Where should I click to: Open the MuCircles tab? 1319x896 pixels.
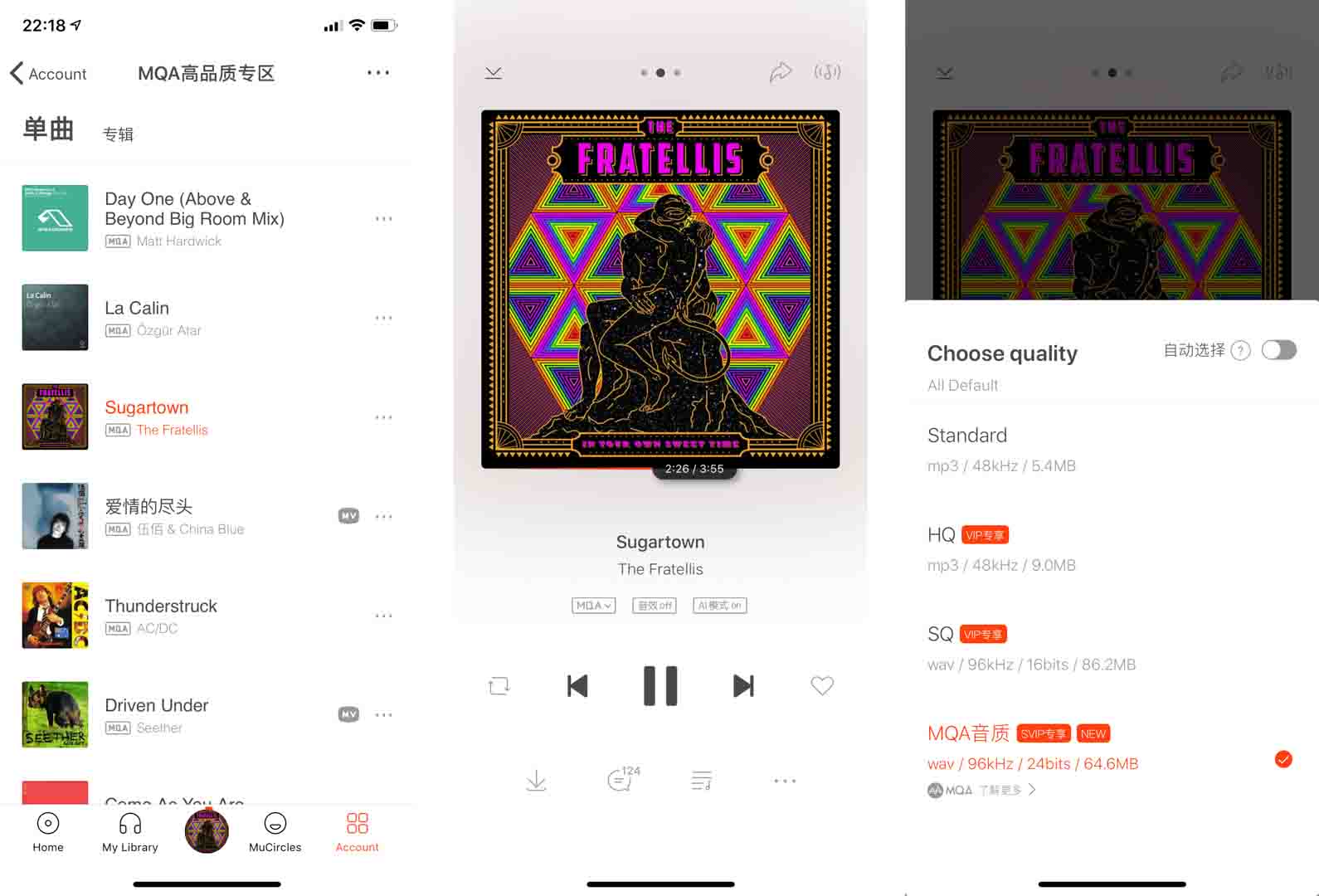(275, 832)
